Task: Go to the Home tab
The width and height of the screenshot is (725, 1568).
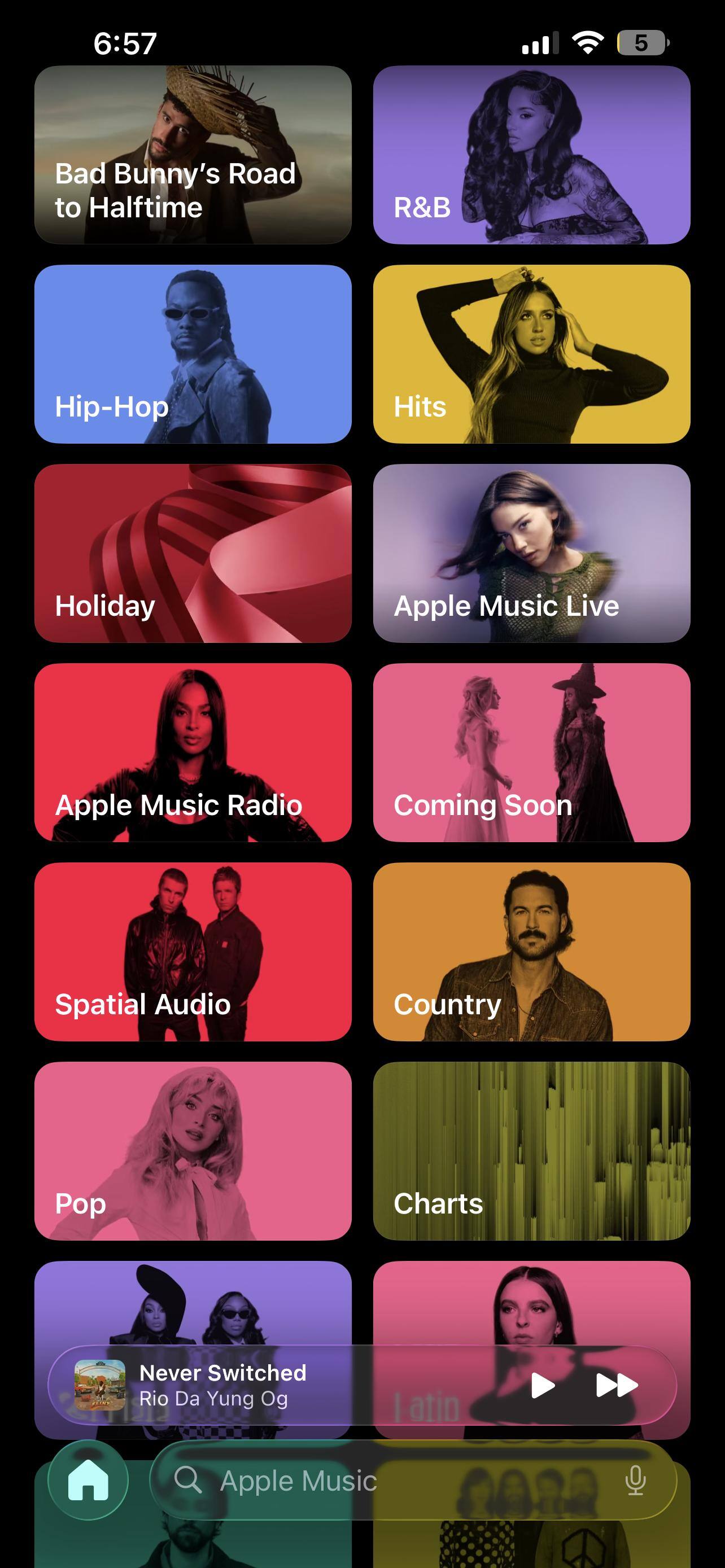Action: pos(88,1480)
